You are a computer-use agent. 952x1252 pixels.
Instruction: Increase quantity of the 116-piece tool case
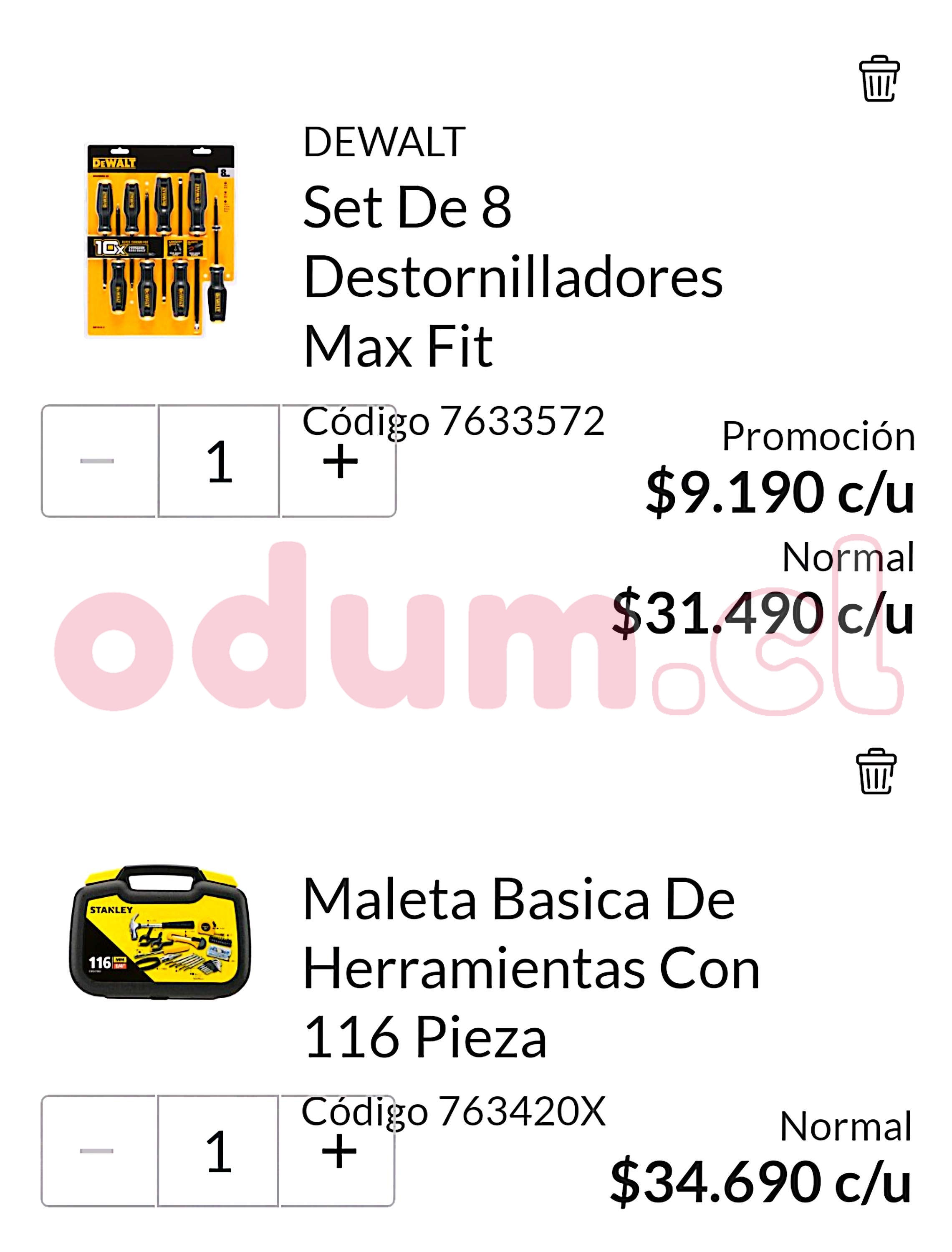point(338,1151)
